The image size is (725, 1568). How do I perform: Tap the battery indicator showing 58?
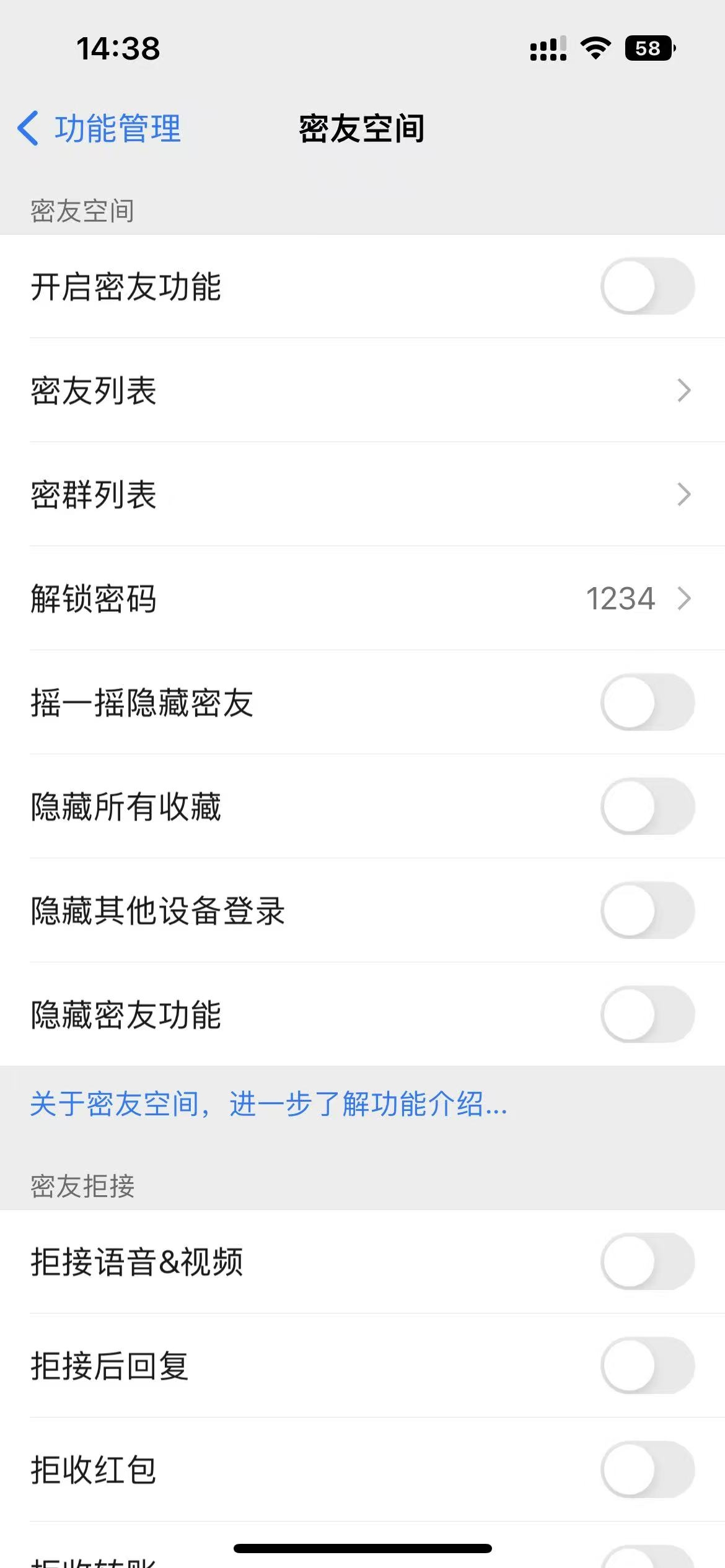point(648,48)
